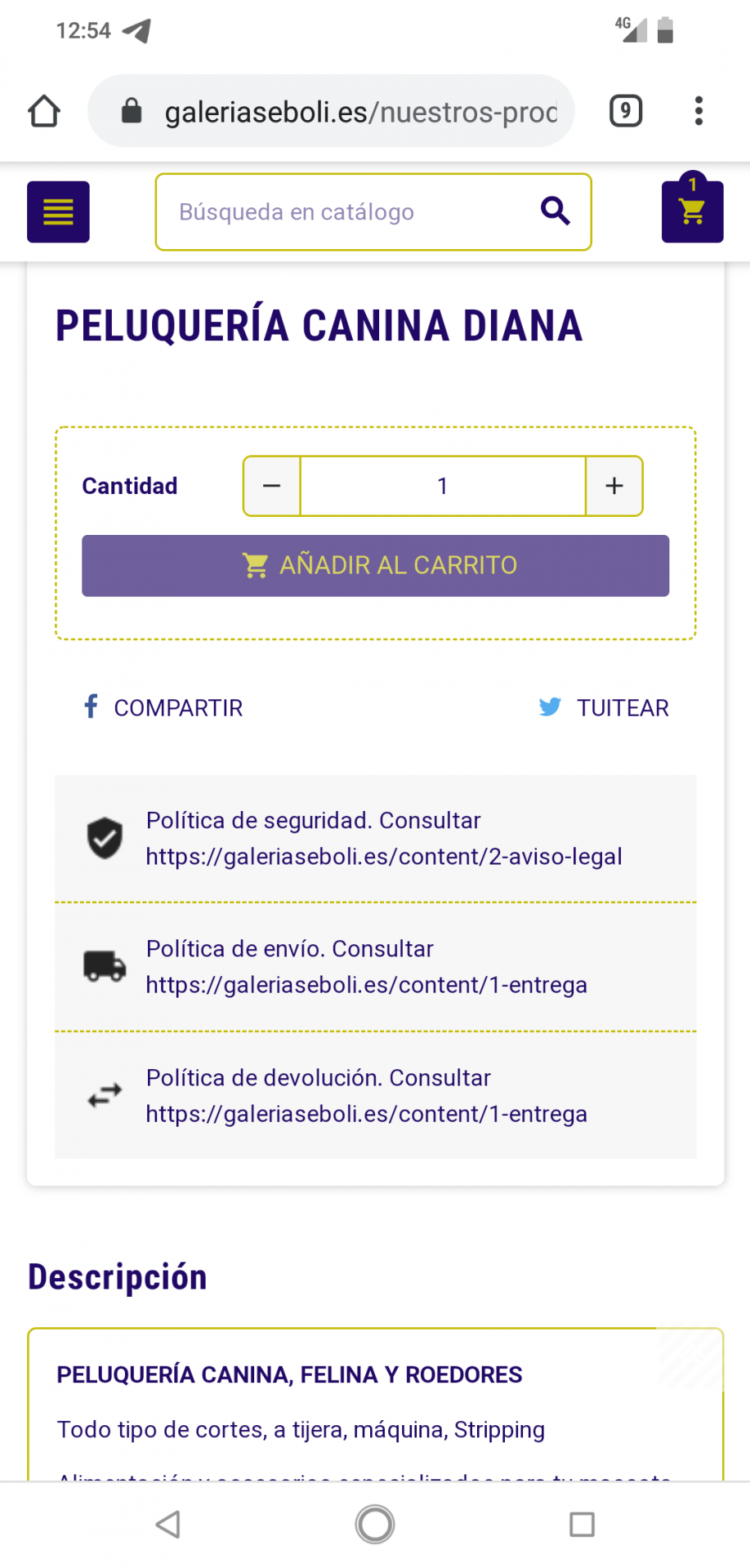Open the shopping cart
Viewport: 750px width, 1568px height.
[x=692, y=212]
